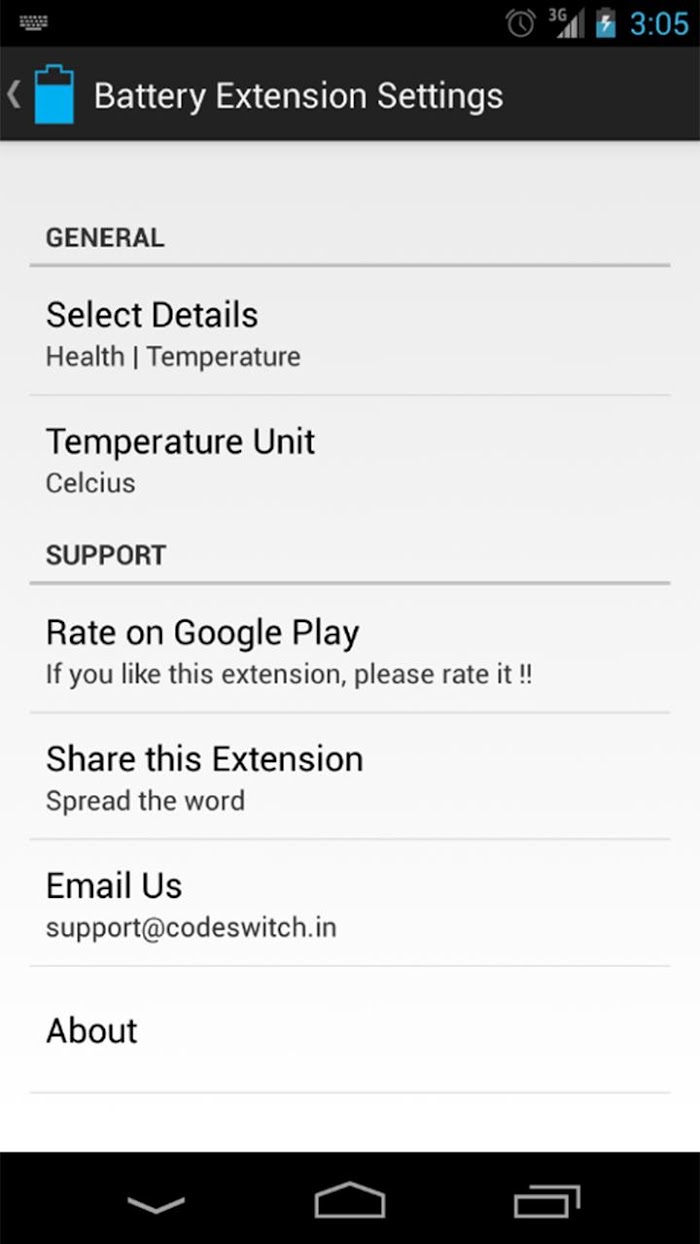The height and width of the screenshot is (1244, 700).
Task: Open the About row
Action: coord(350,1030)
